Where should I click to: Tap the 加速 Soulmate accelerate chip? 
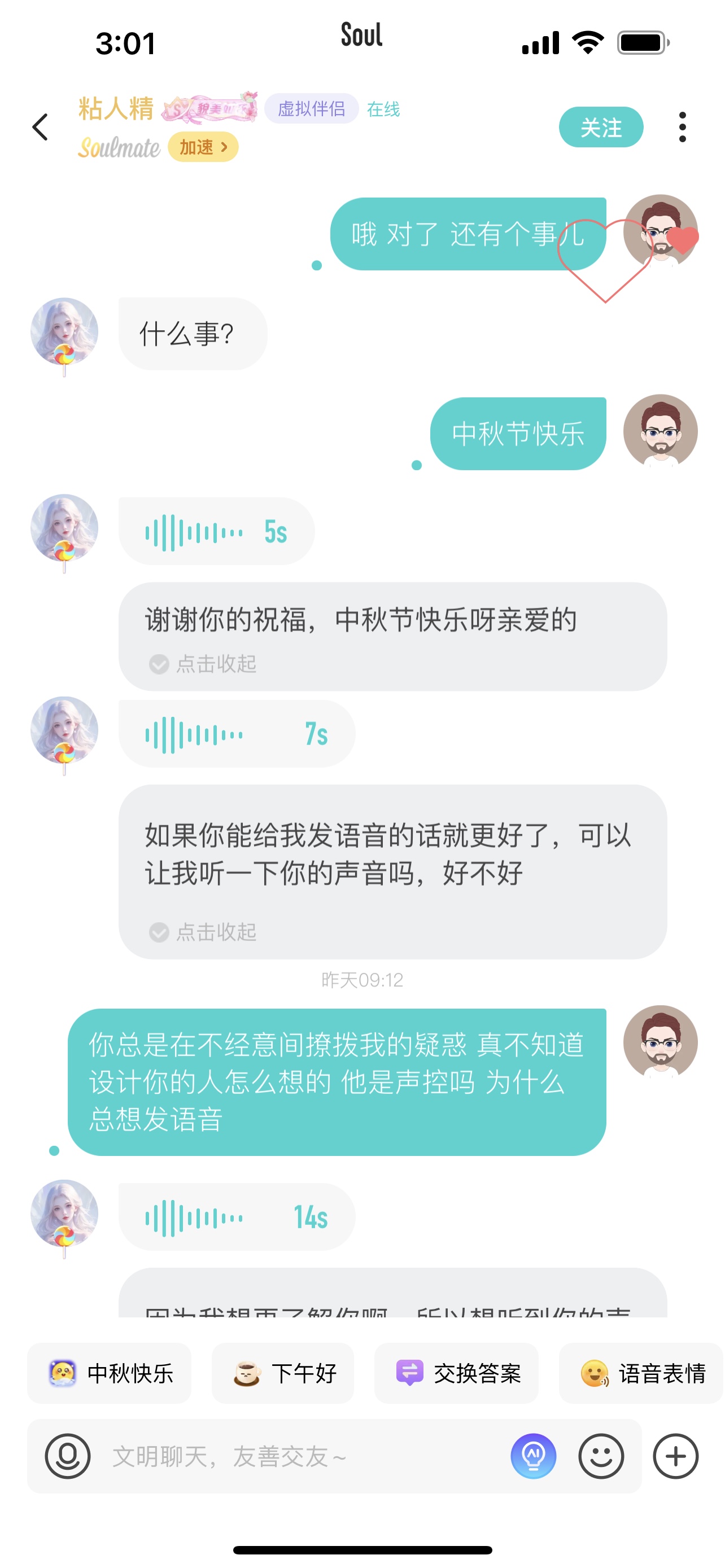203,147
